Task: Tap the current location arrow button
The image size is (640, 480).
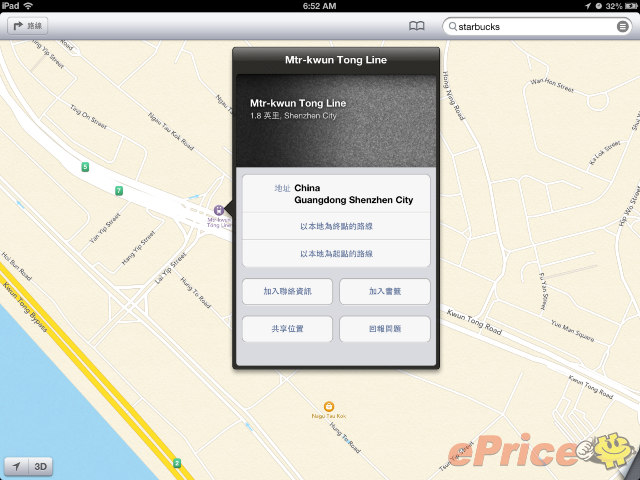Action: (16, 466)
